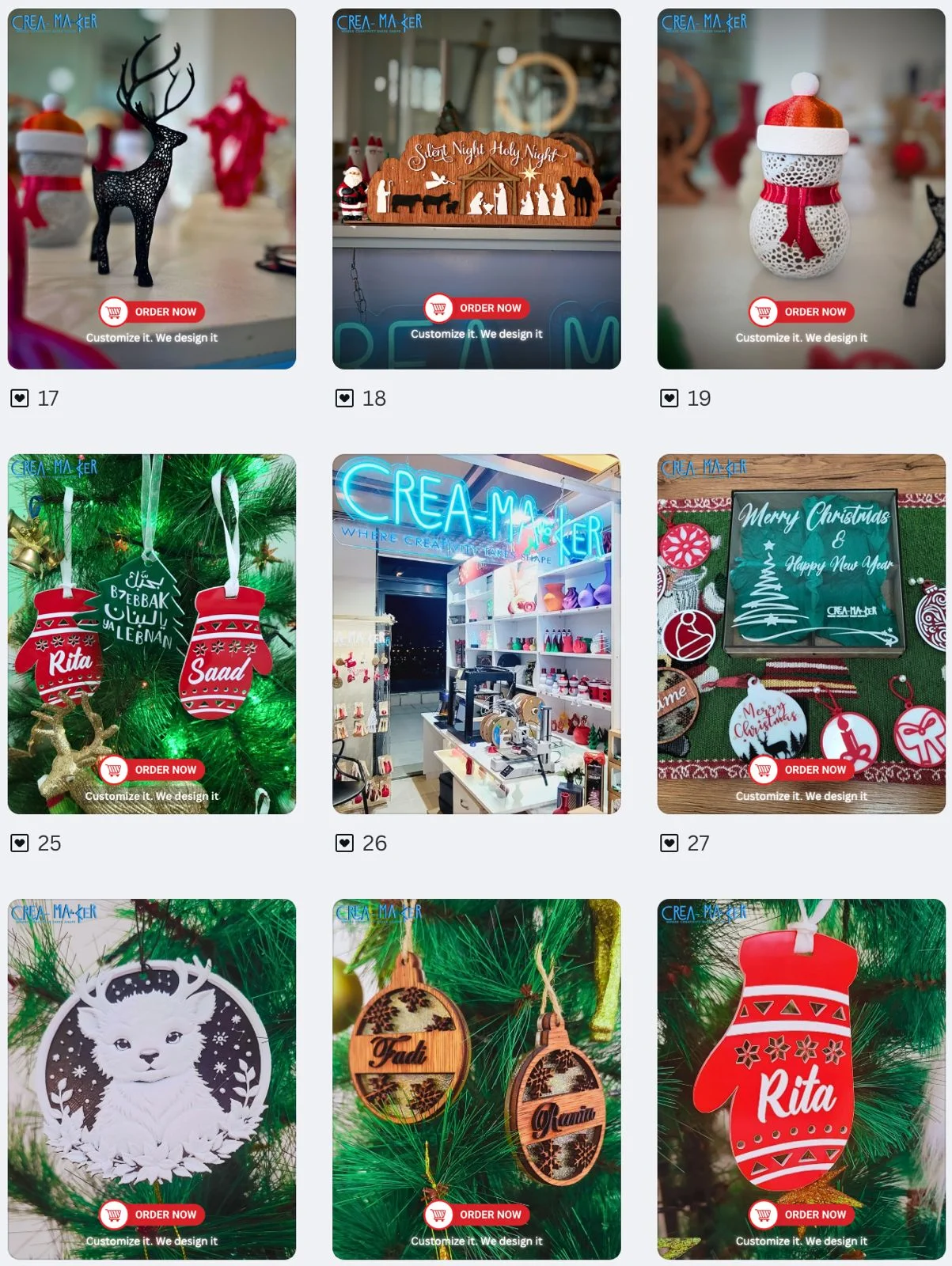Like the photo with 18 likes

pyautogui.click(x=344, y=398)
